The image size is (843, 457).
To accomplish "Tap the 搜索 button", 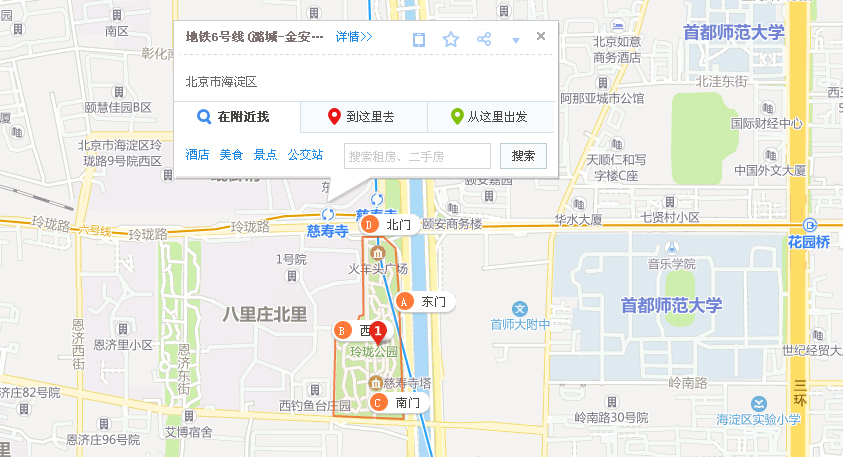I will click(x=523, y=156).
